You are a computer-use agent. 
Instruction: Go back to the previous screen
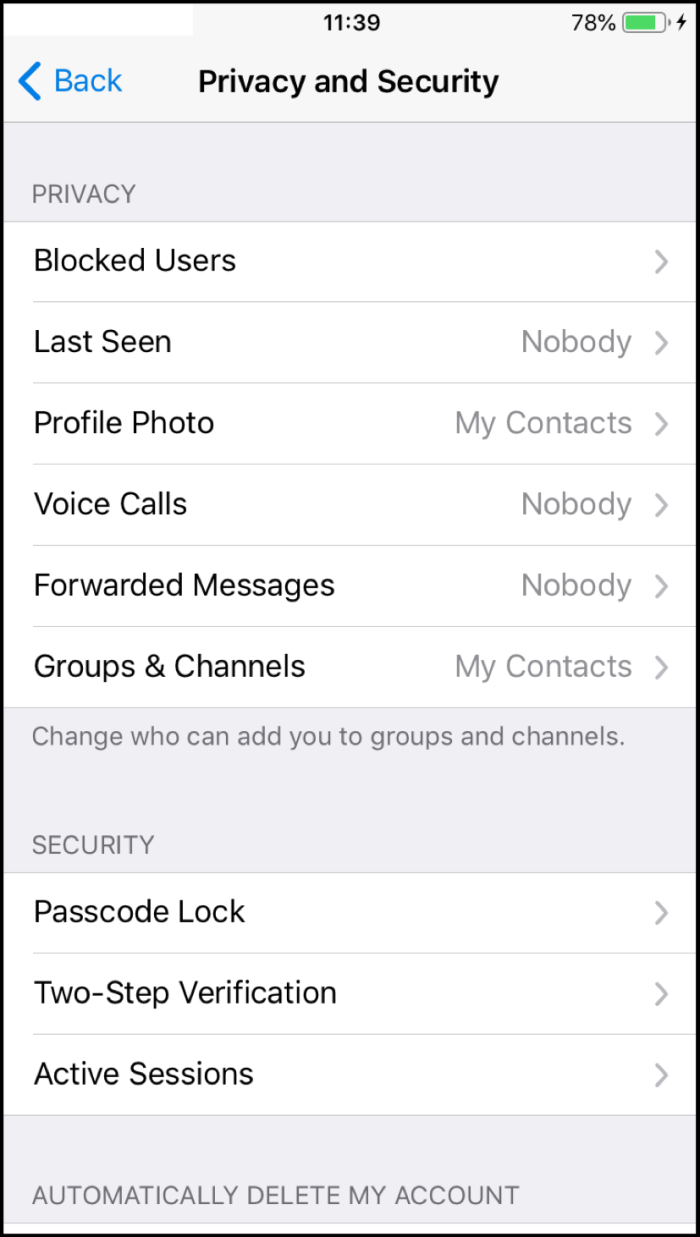(x=70, y=81)
